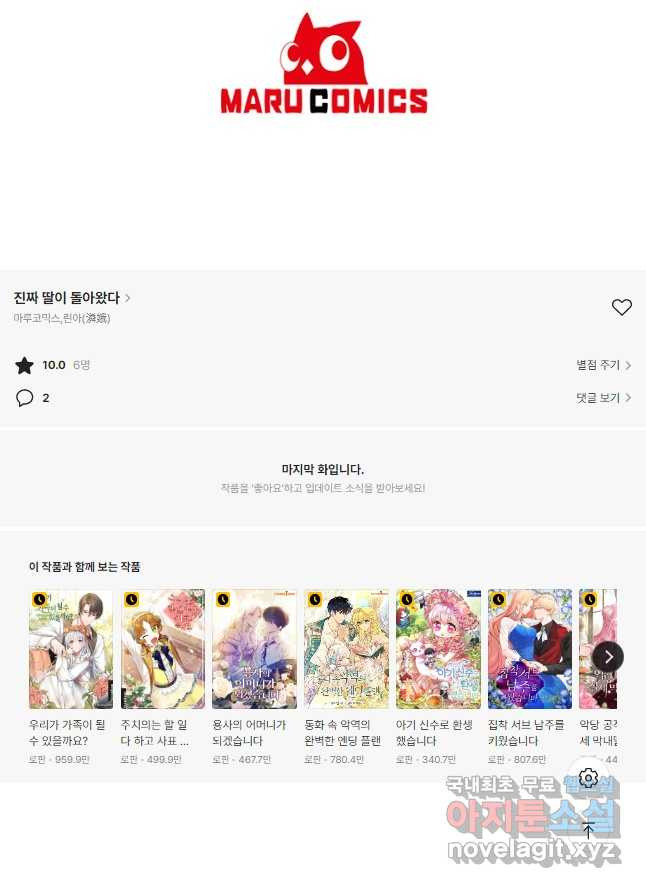Viewport: 646px width, 888px height.
Task: Open the viewer settings gear
Action: pyautogui.click(x=588, y=778)
